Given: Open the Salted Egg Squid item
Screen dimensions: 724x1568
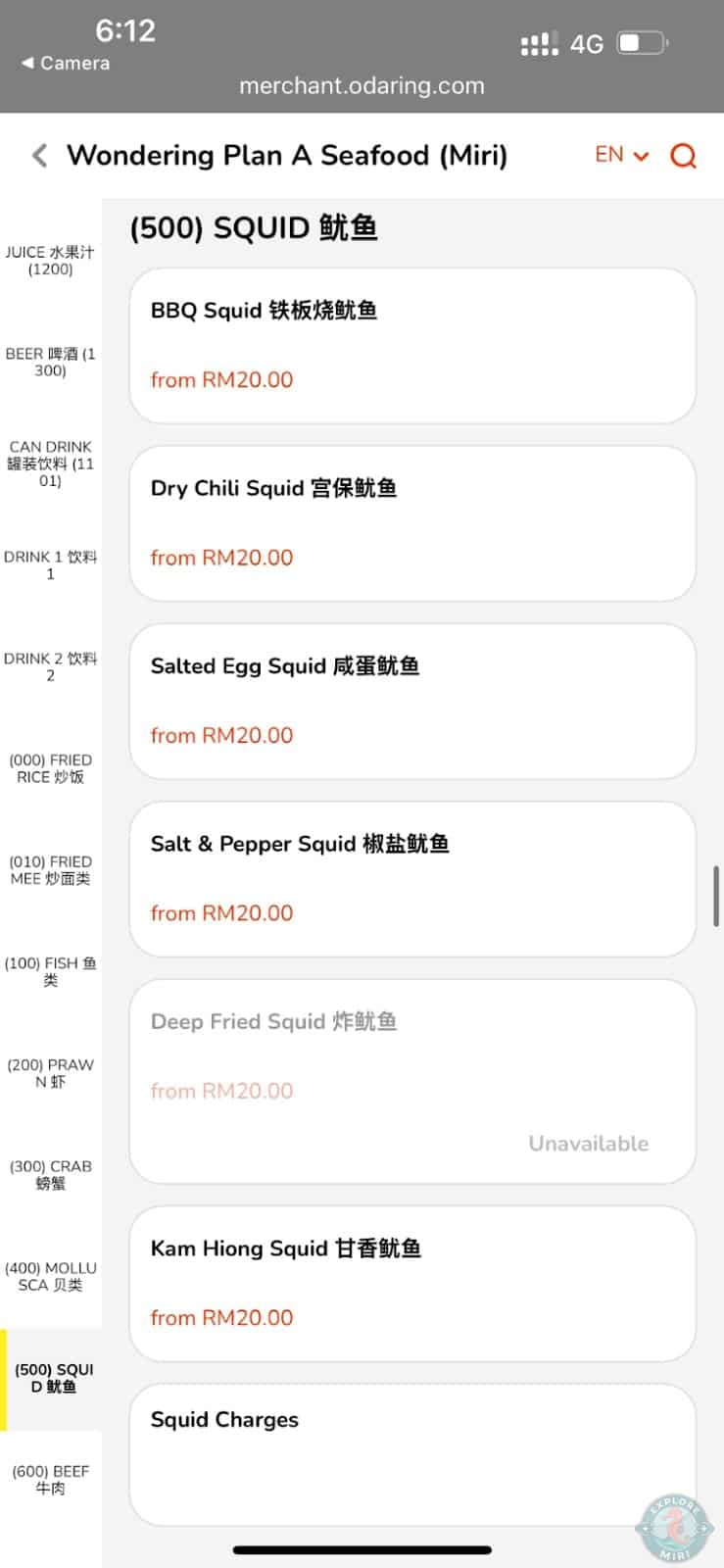Looking at the screenshot, I should click(412, 700).
